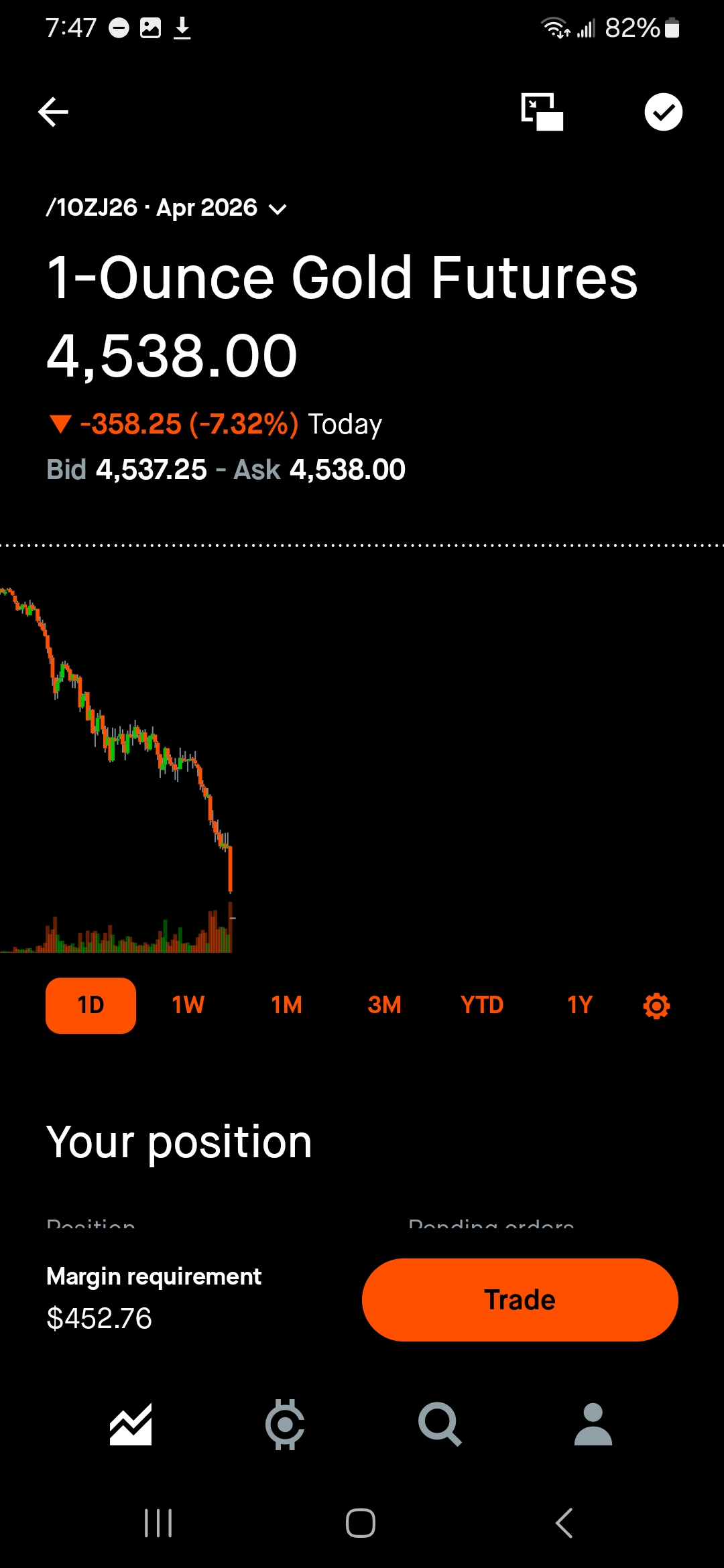Tap the system home button
The height and width of the screenshot is (1568, 724).
(x=361, y=1522)
